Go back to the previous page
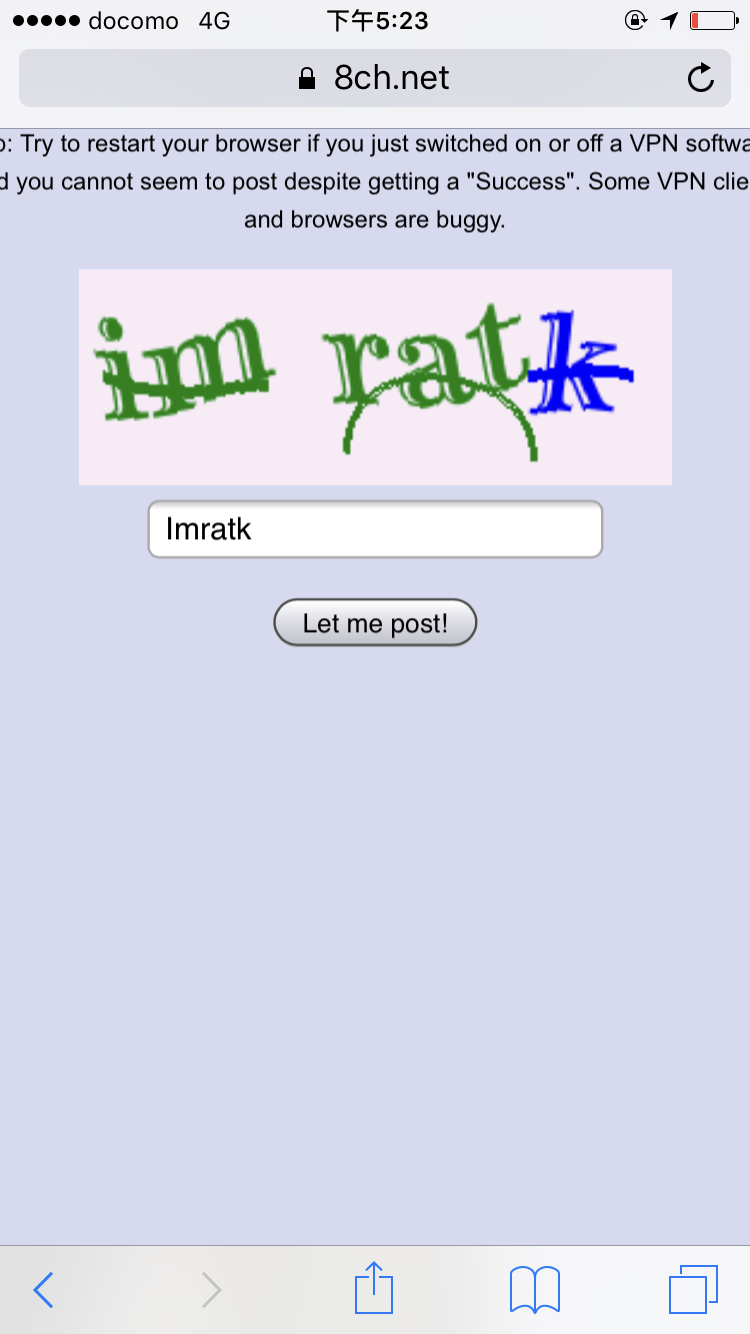 (43, 1290)
